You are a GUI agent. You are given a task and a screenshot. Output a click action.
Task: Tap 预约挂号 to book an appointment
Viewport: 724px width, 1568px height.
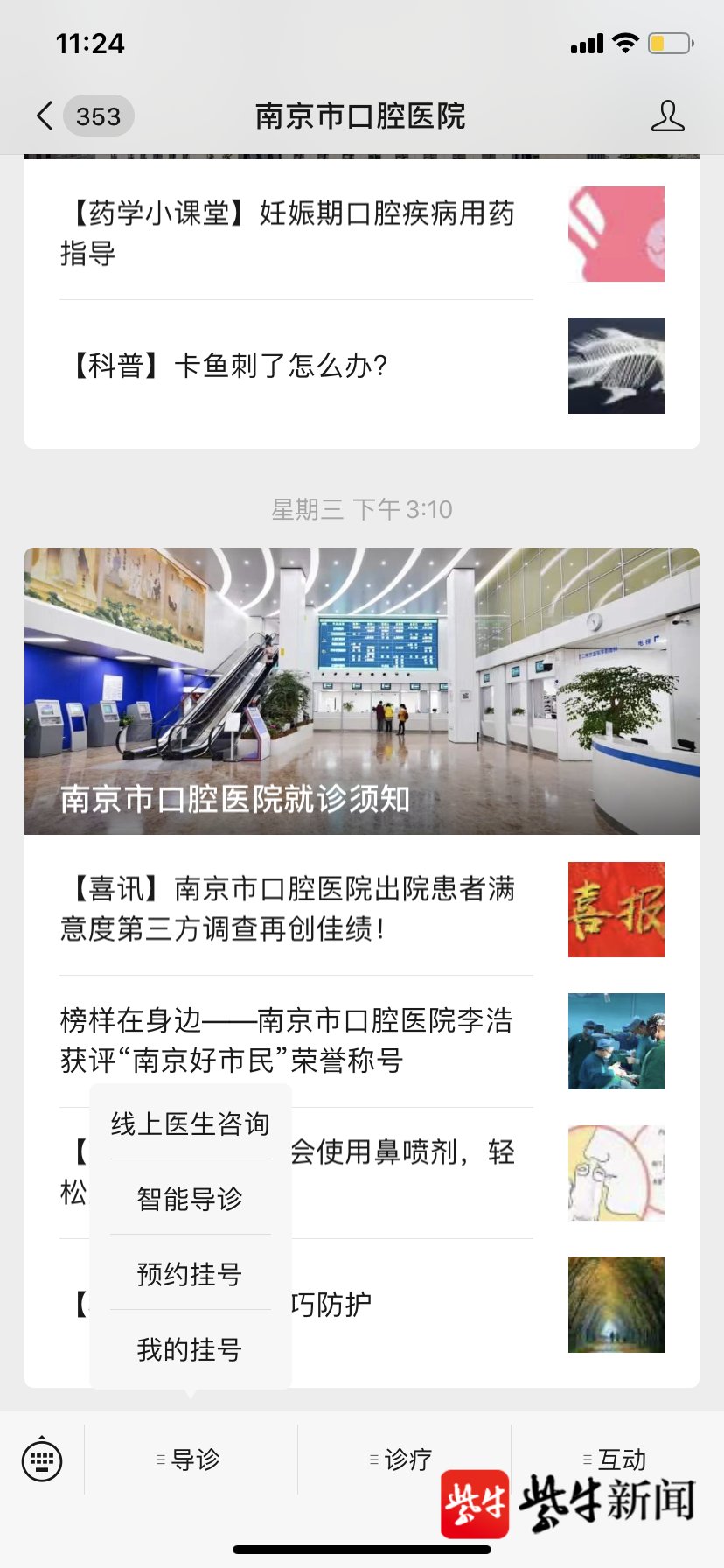point(190,1274)
